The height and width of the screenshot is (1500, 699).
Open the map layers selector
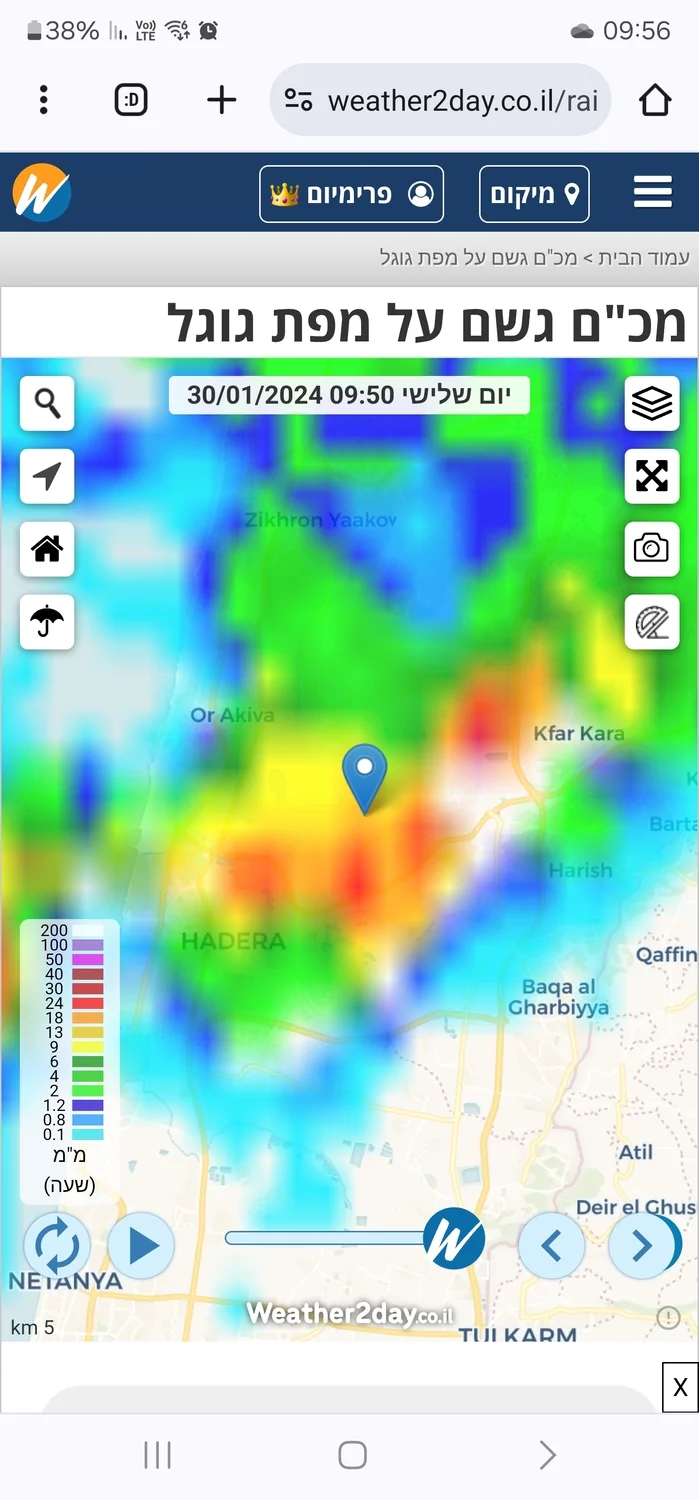652,404
